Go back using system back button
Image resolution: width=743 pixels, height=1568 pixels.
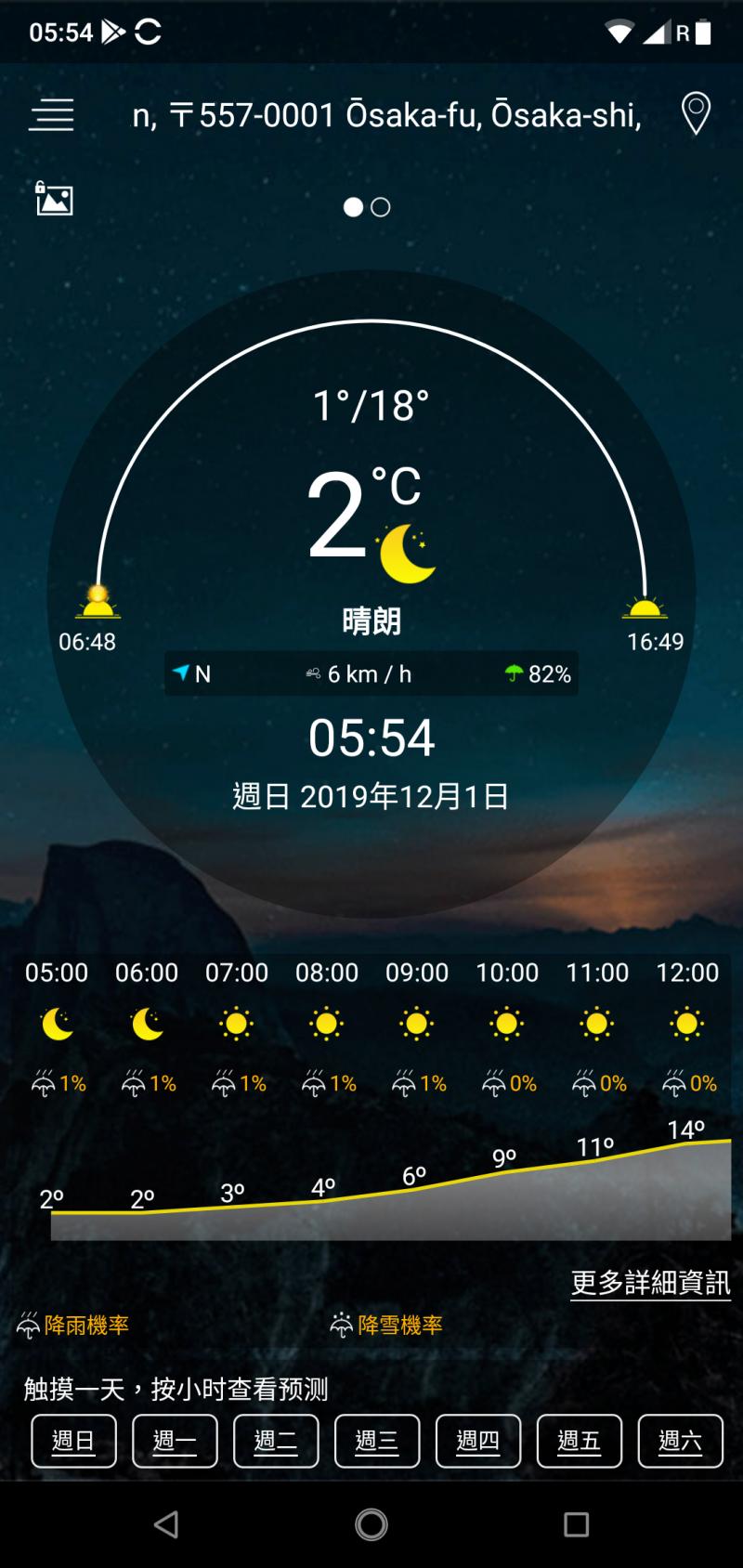pyautogui.click(x=166, y=1524)
